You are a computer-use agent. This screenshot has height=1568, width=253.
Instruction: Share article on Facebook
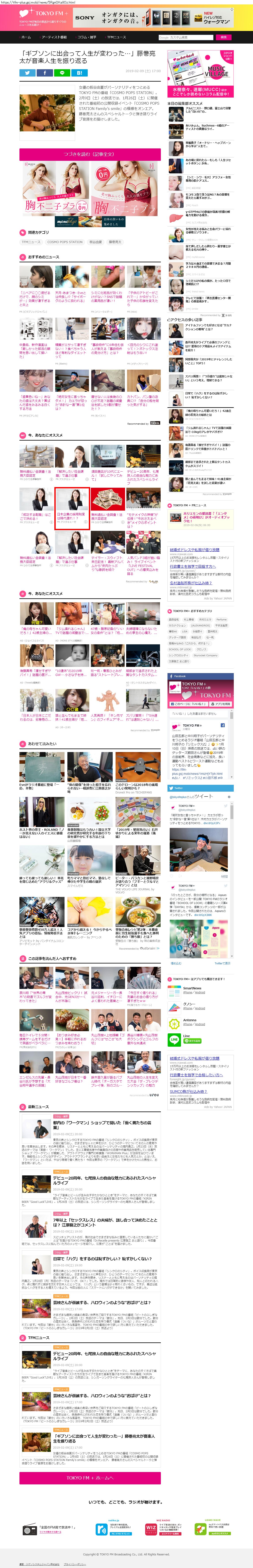click(x=45, y=72)
